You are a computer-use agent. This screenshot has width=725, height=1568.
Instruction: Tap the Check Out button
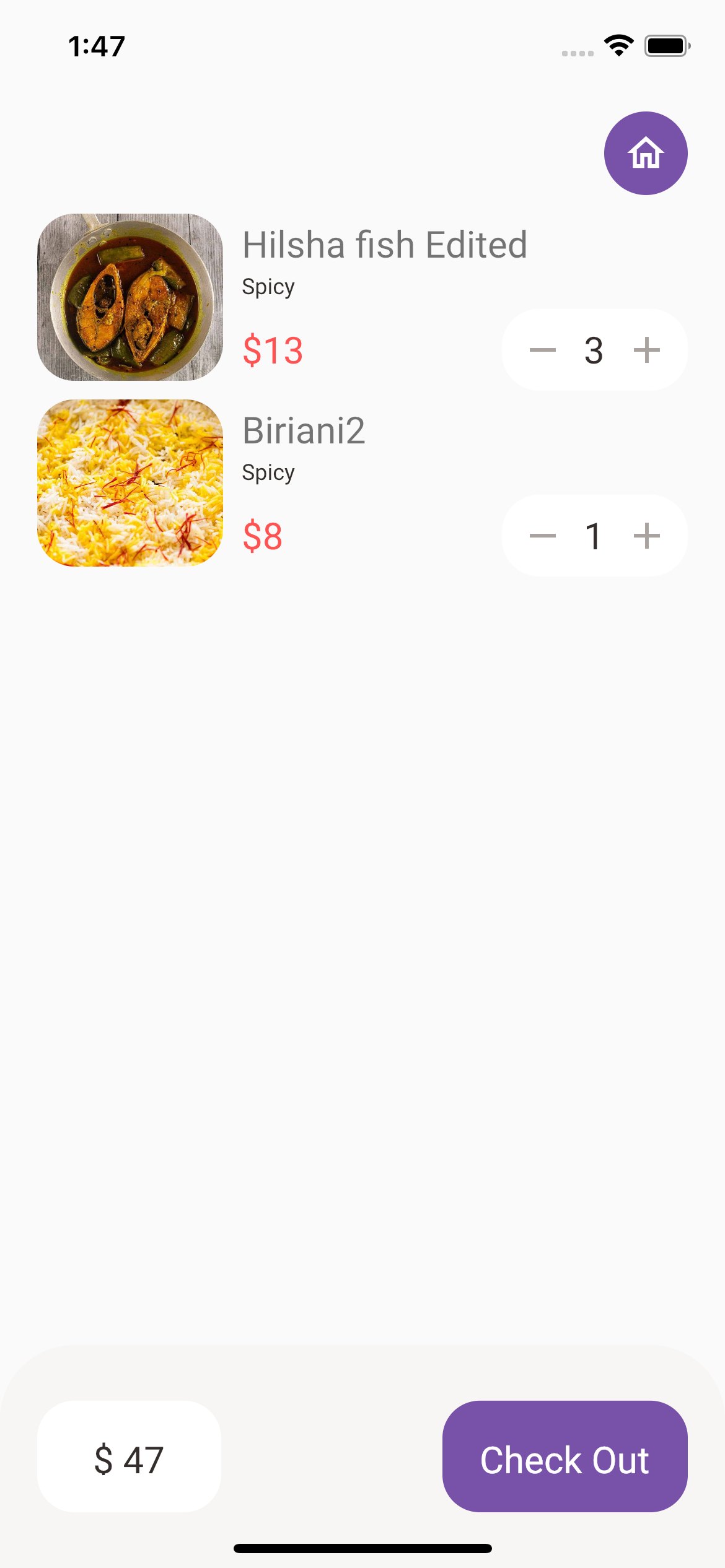(565, 1460)
